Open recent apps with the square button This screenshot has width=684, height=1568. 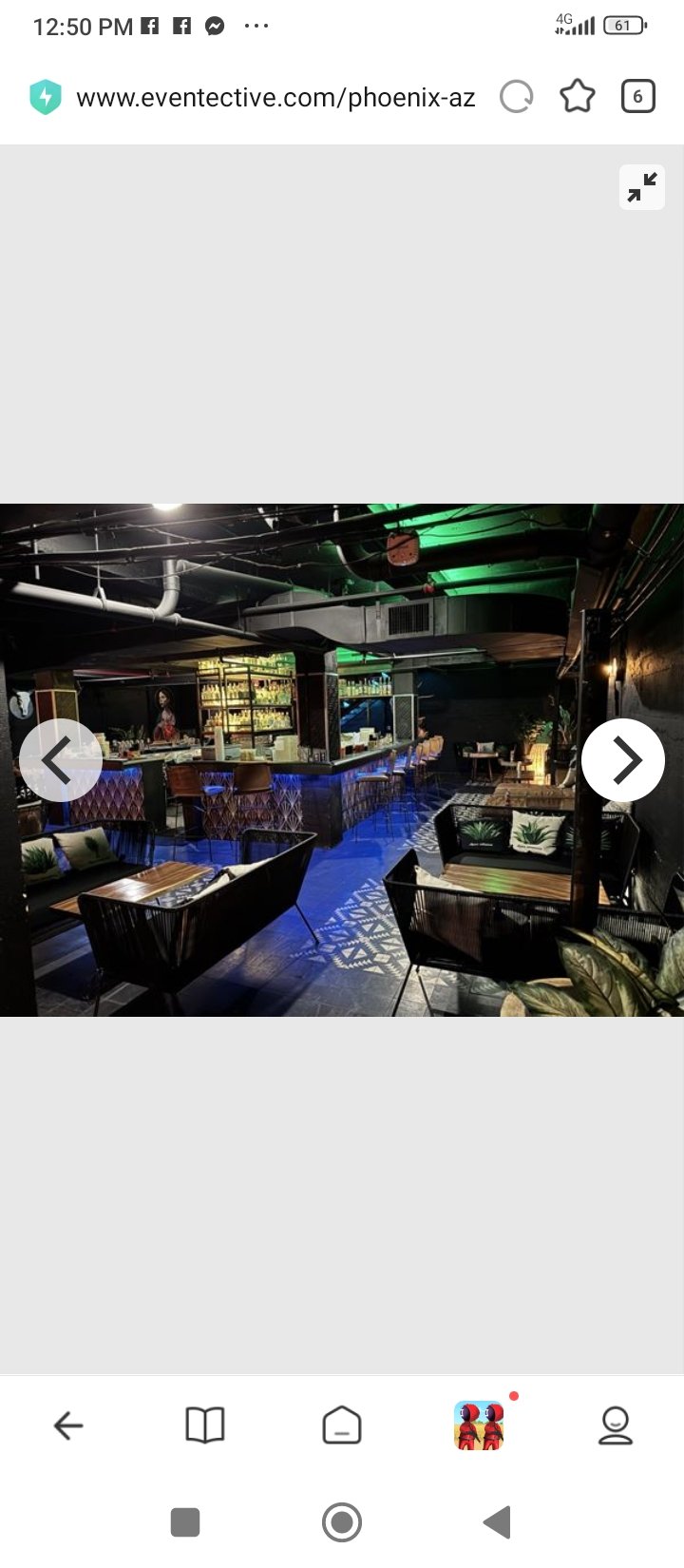coord(185,1522)
